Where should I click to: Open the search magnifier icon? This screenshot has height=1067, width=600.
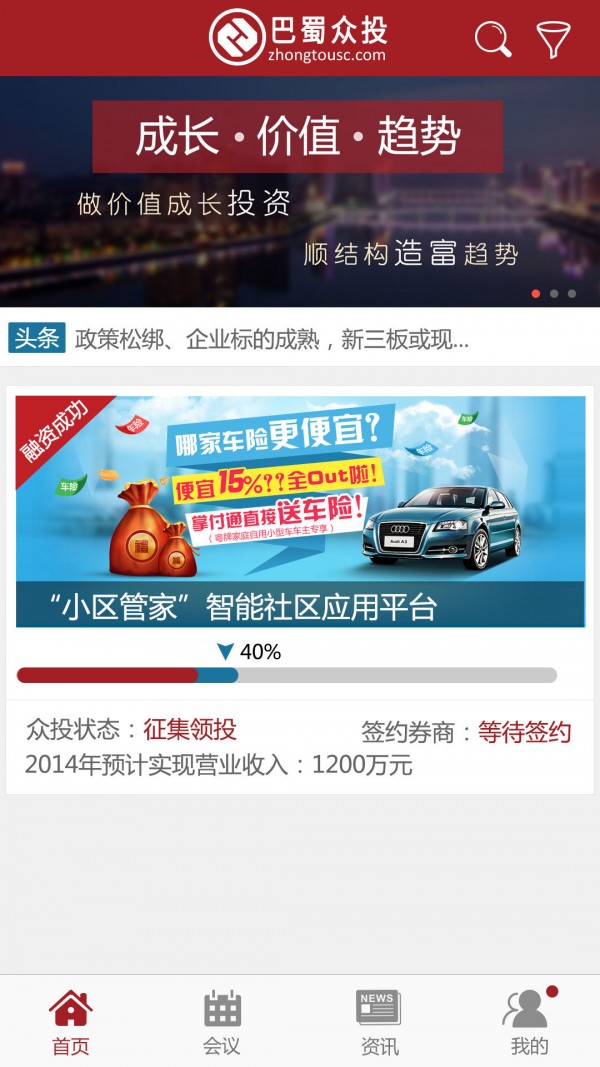[x=492, y=39]
